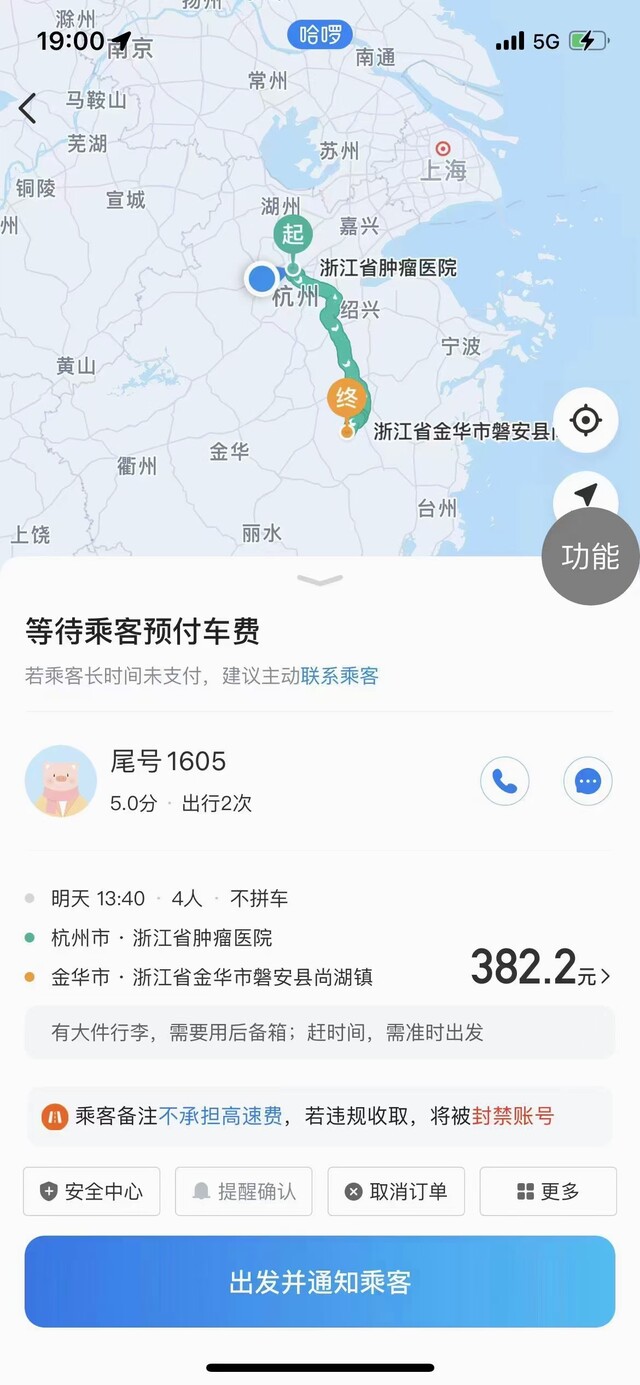This screenshot has height=1385, width=640.
Task: Call the passenger with 尾号 1605
Action: coord(505,781)
